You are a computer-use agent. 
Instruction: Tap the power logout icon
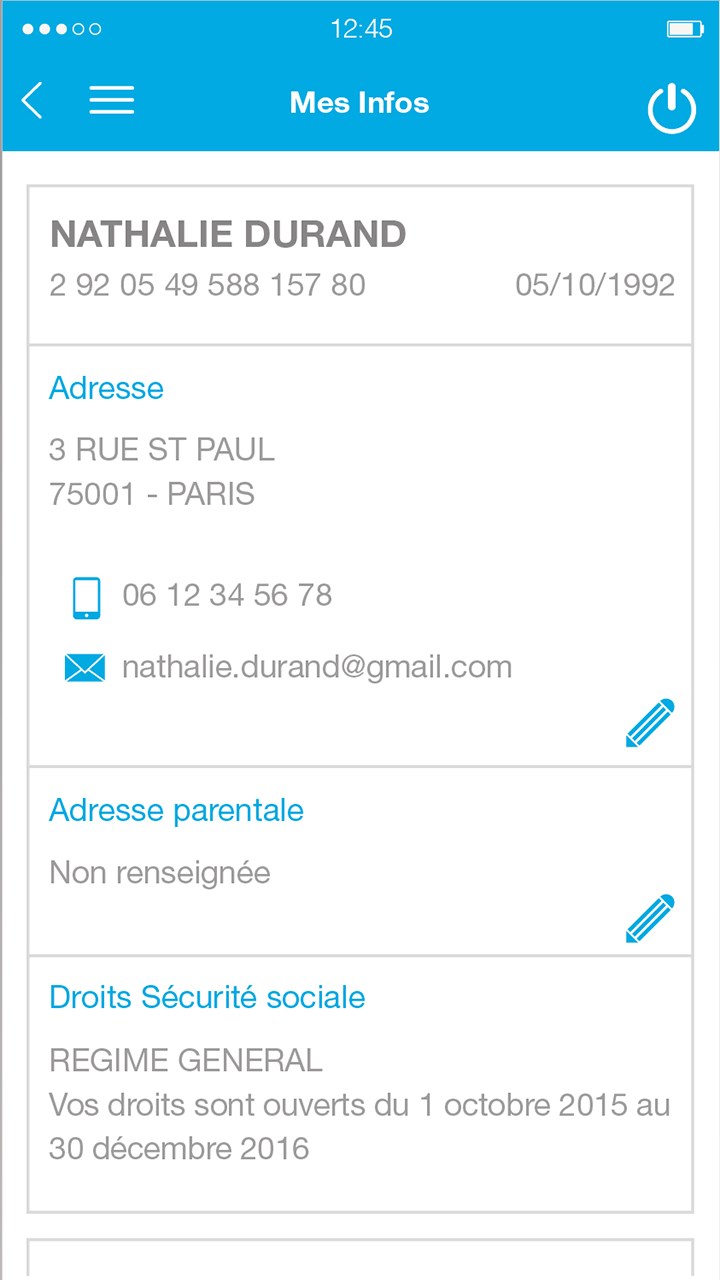click(x=671, y=108)
